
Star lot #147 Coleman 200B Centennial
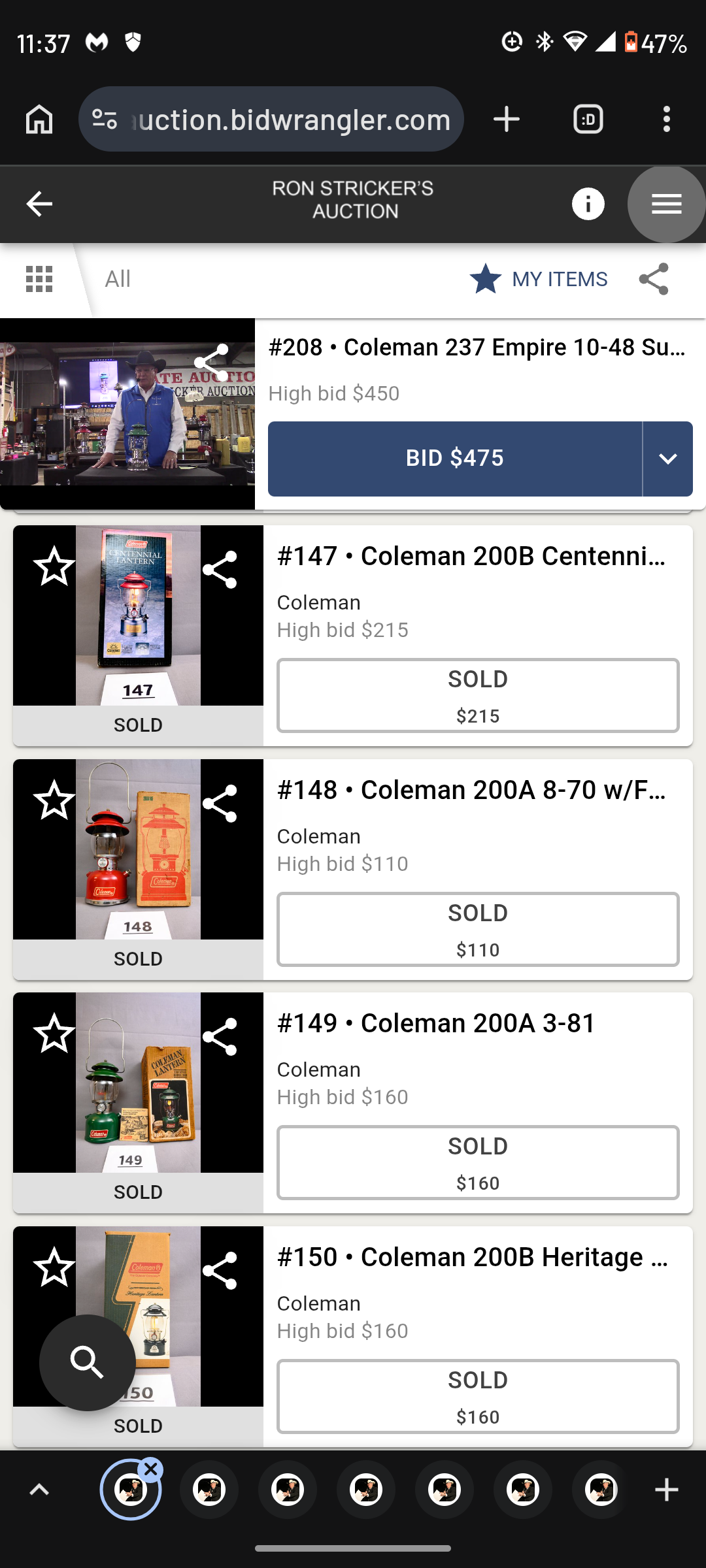pos(54,566)
